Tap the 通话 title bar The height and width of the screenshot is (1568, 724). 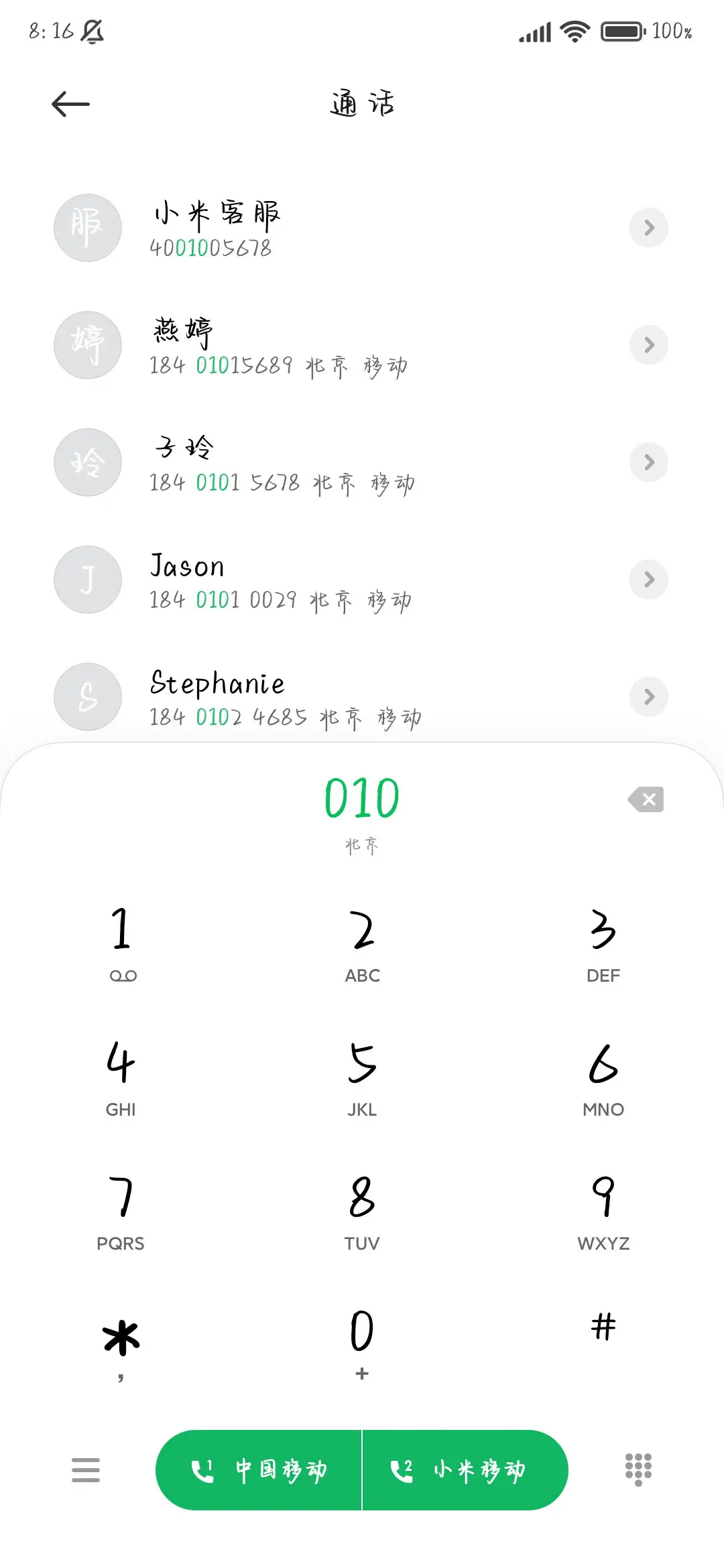point(361,103)
